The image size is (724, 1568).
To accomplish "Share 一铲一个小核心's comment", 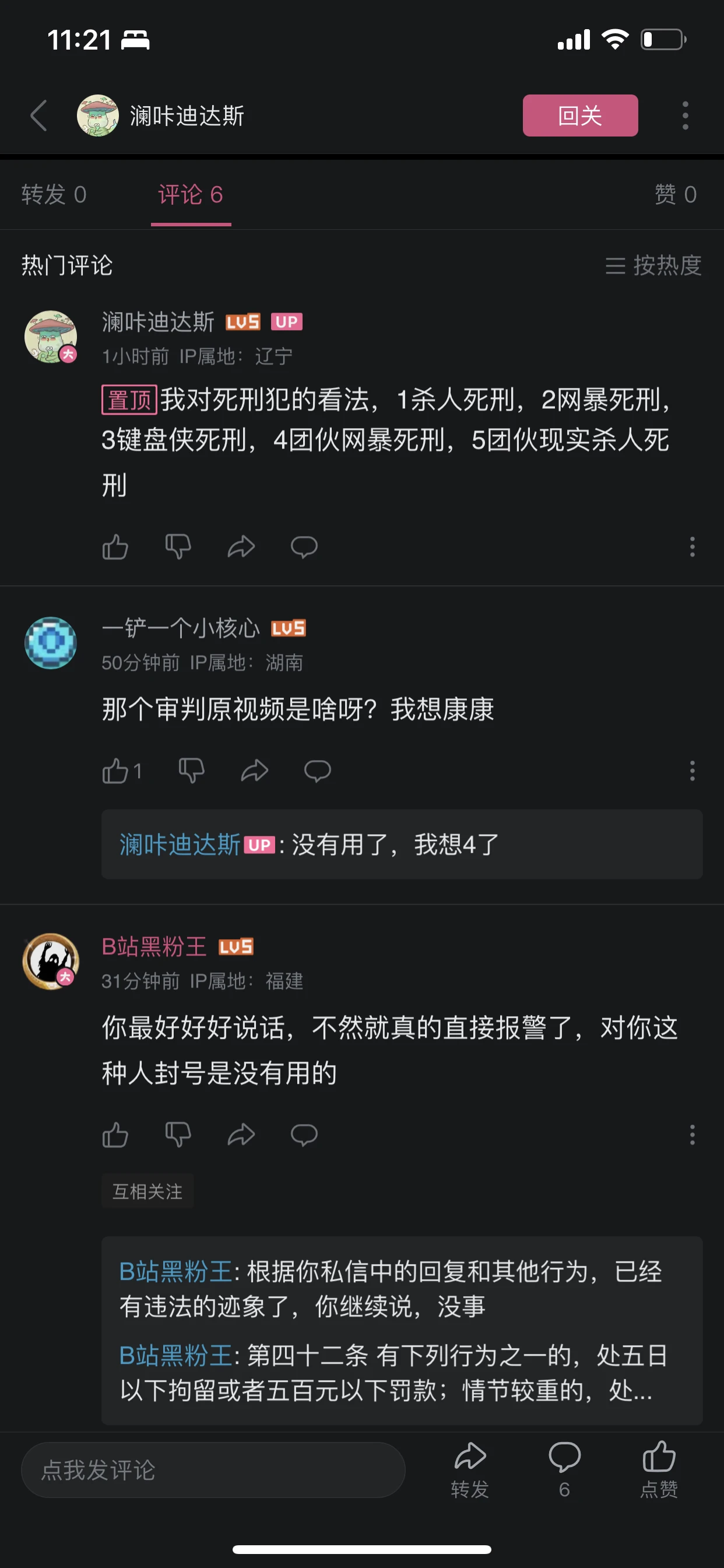I will tap(254, 771).
